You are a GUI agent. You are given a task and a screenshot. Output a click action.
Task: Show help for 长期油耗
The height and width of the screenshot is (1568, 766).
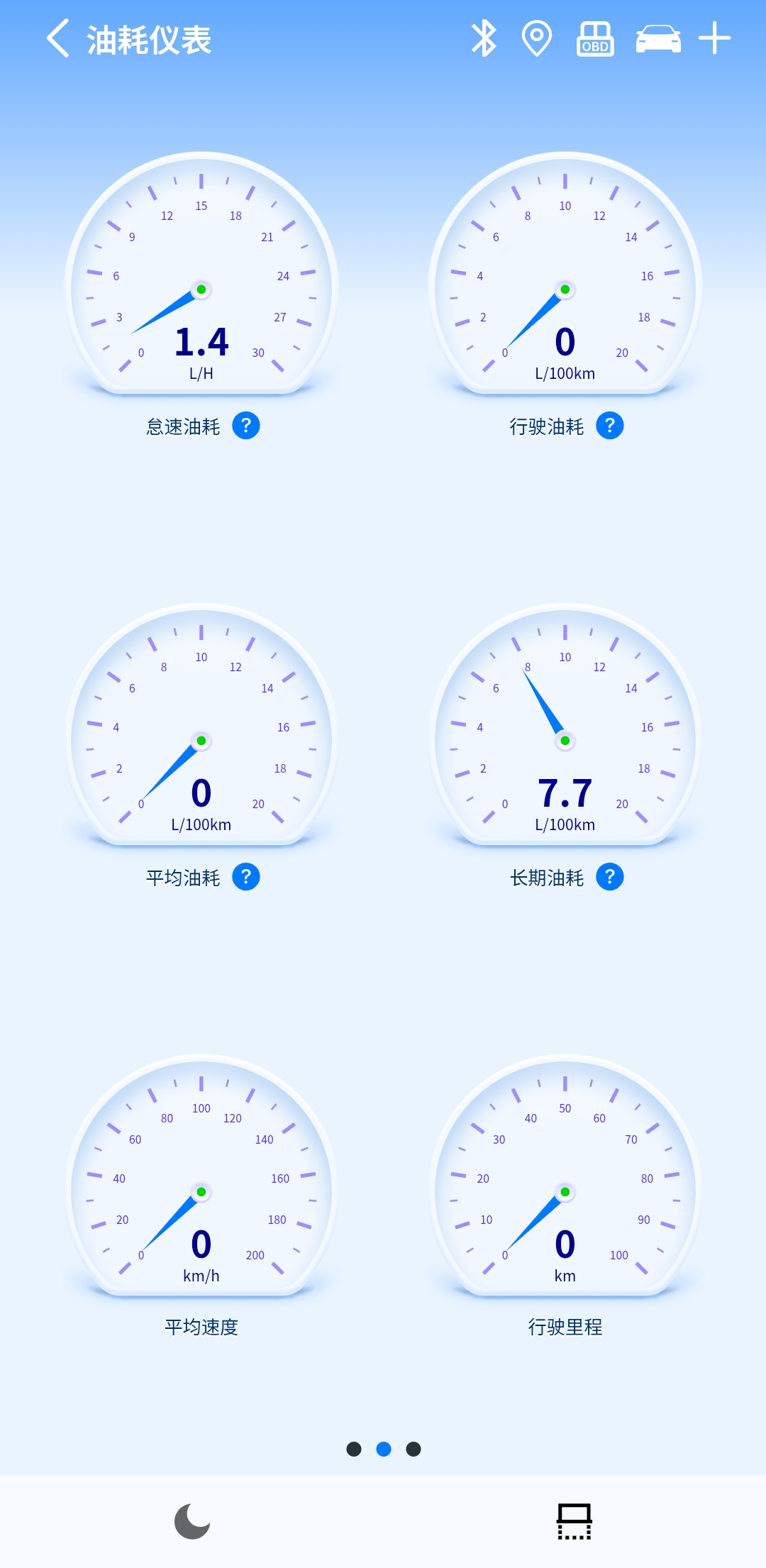(x=610, y=877)
